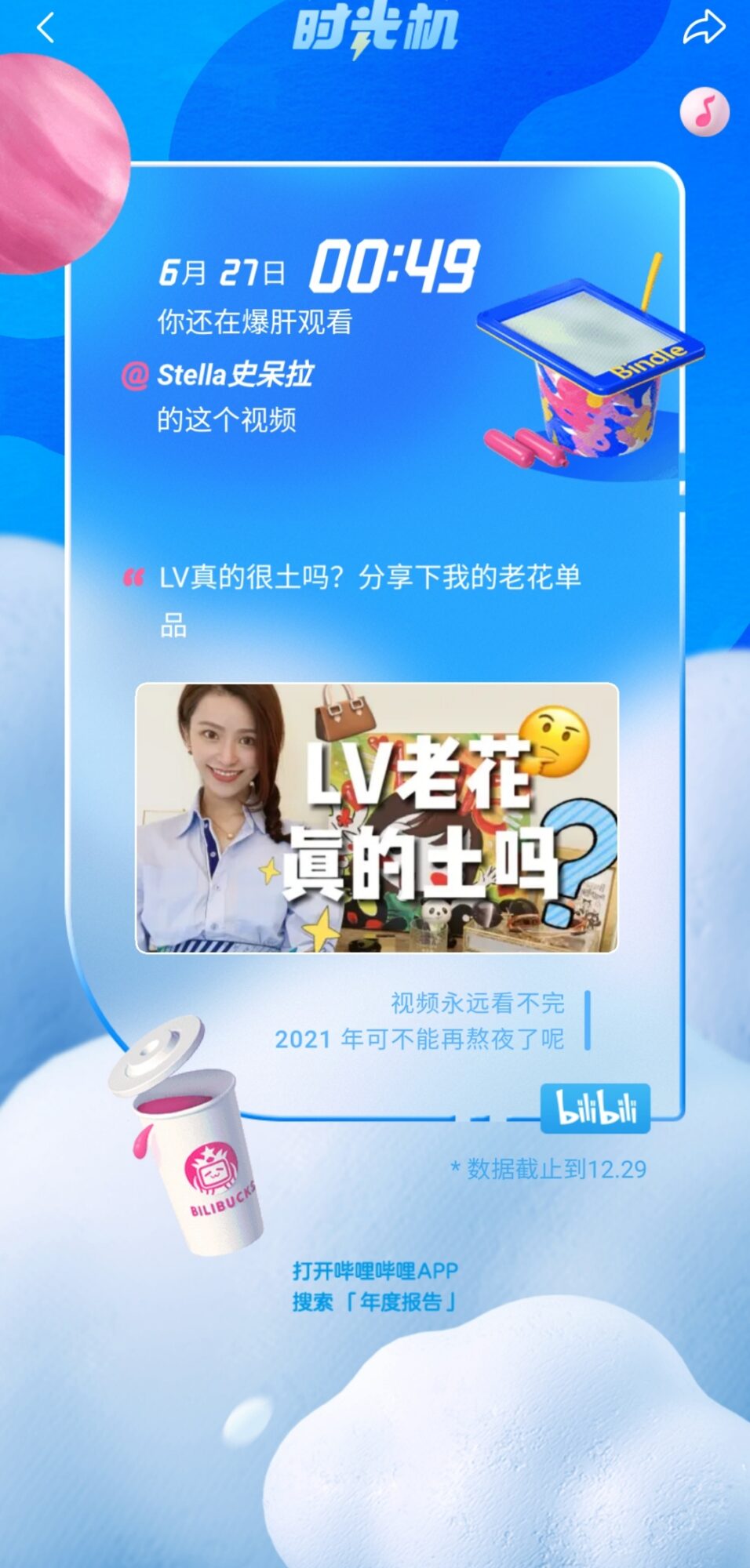Viewport: 750px width, 1568px height.
Task: Open Stella史呆拉's profile mention
Action: (x=234, y=375)
